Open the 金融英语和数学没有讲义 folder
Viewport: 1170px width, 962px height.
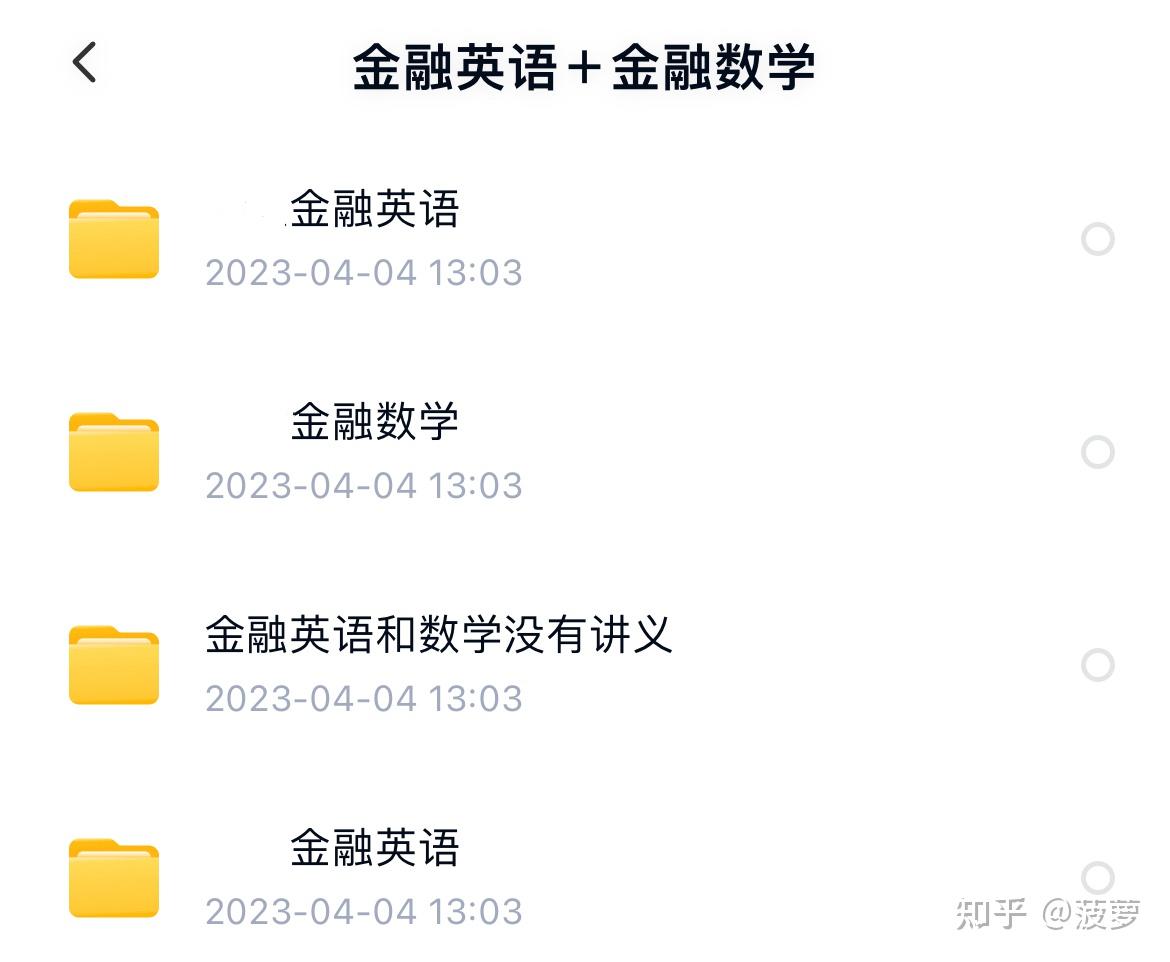[438, 636]
